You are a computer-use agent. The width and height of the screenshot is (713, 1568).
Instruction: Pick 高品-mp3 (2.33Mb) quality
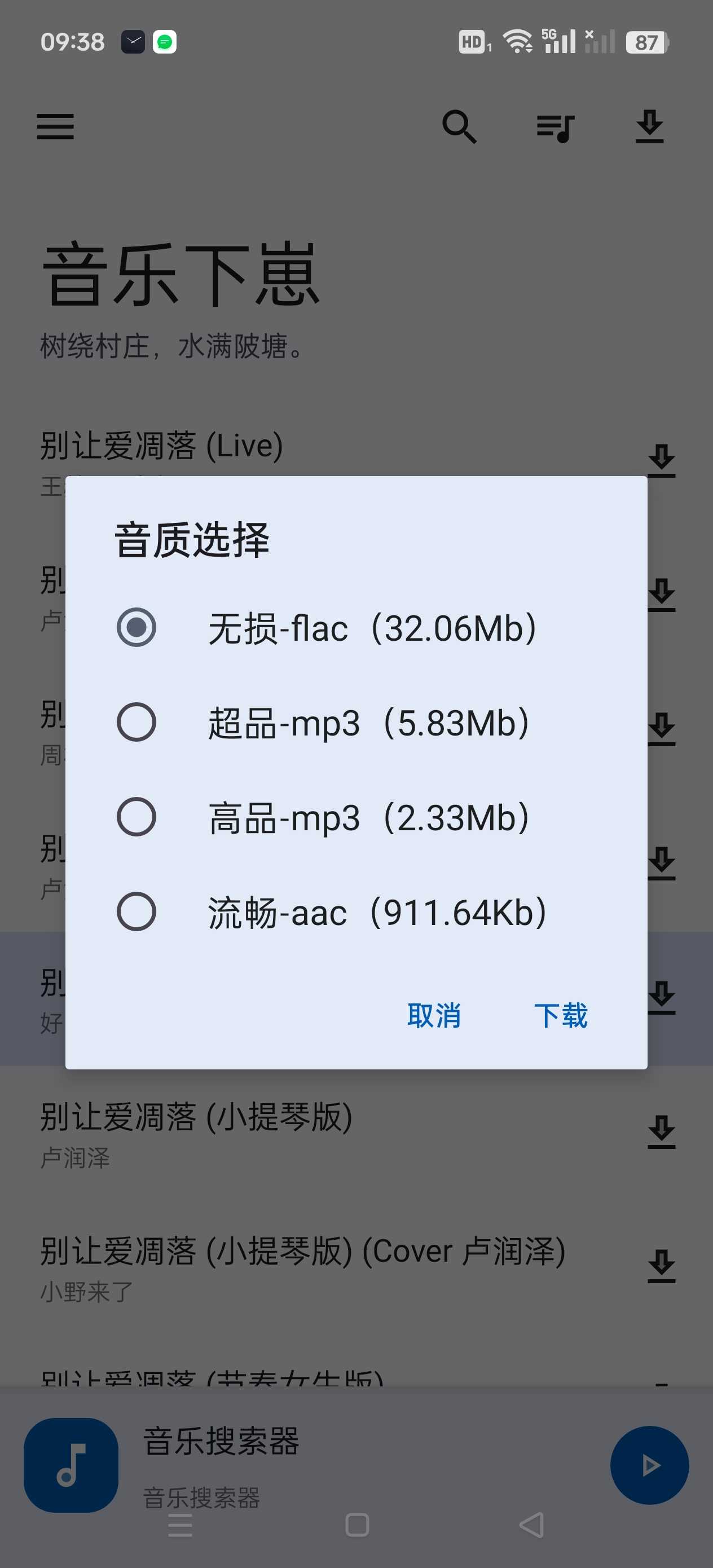[137, 817]
